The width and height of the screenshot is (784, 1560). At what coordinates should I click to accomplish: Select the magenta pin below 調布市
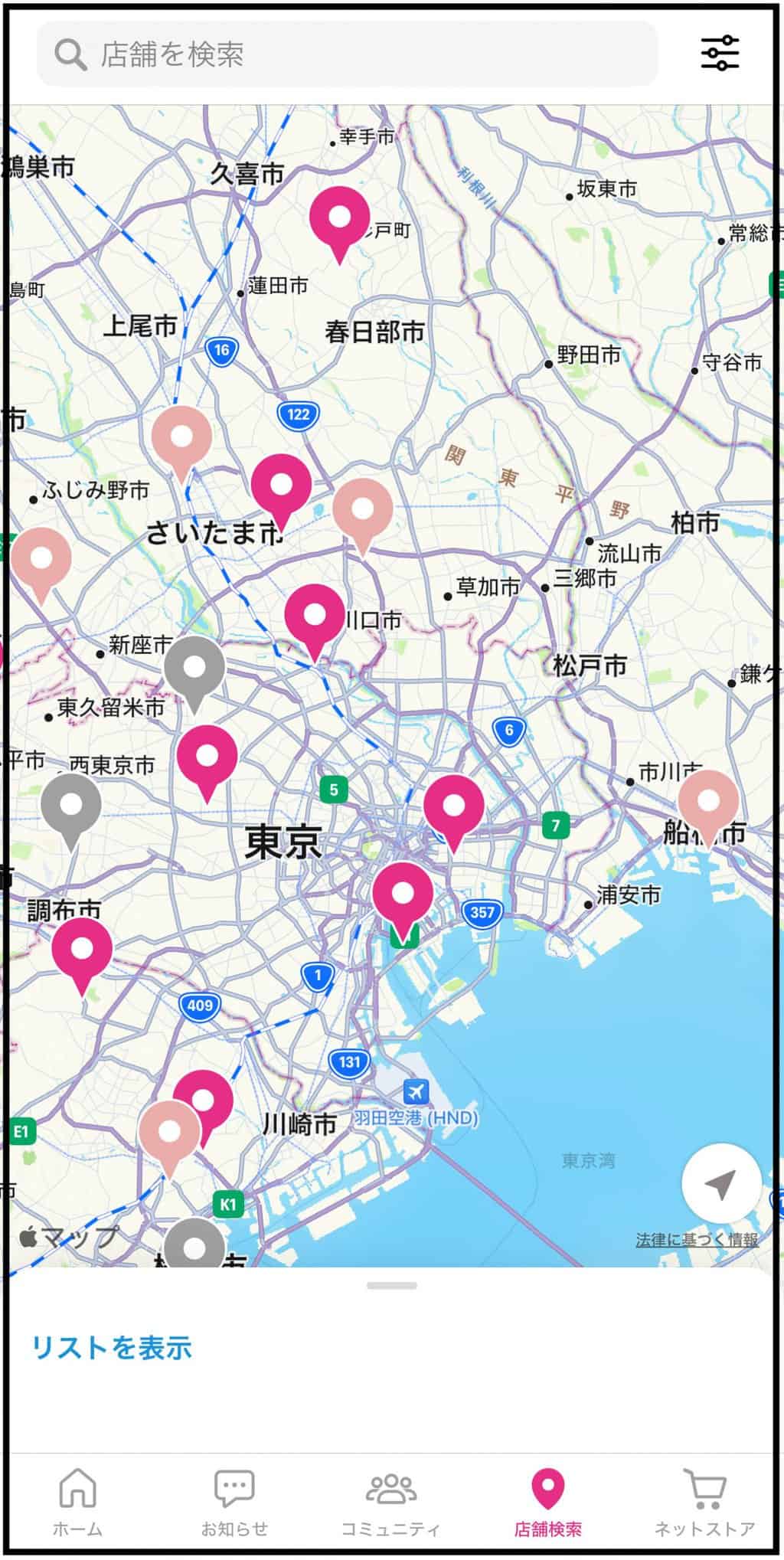click(82, 950)
